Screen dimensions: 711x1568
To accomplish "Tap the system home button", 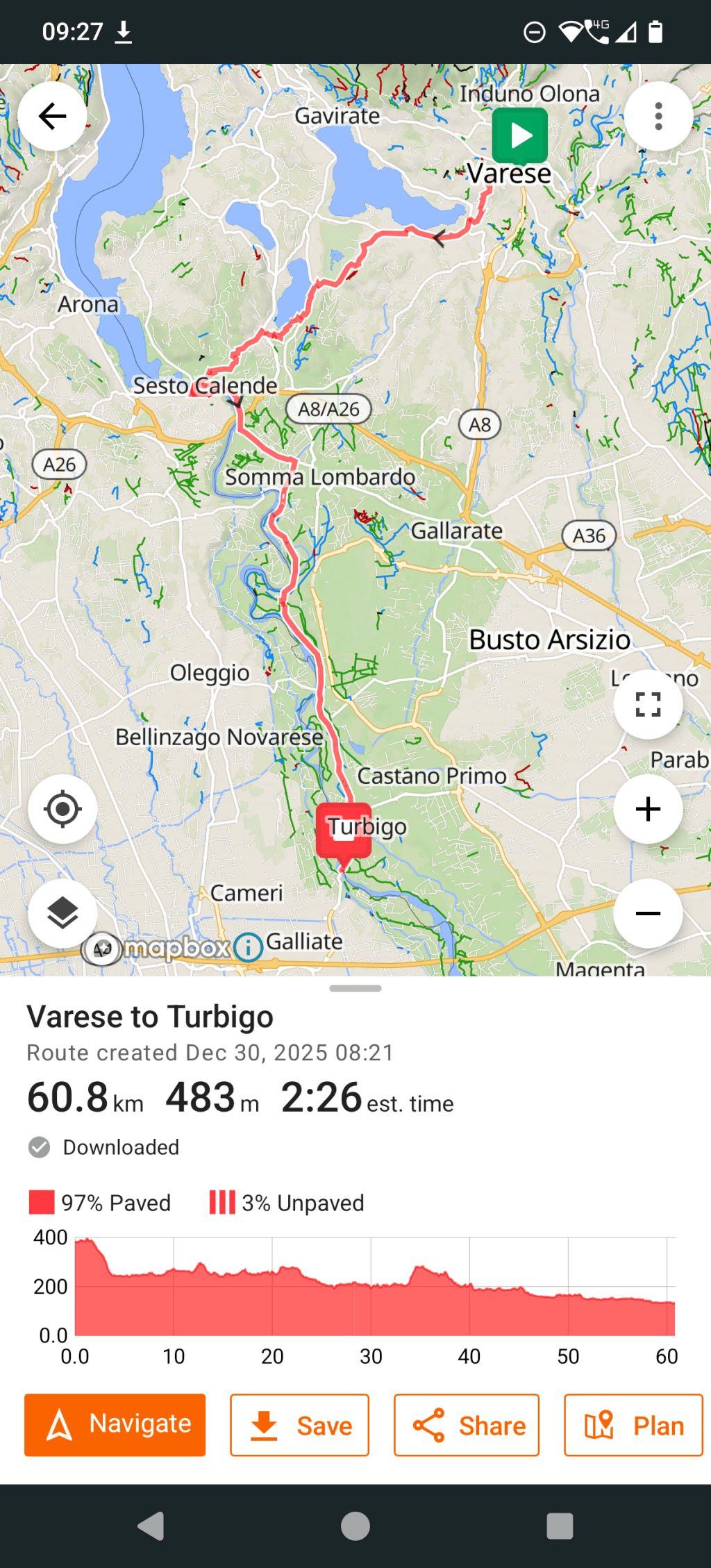I will [355, 1526].
